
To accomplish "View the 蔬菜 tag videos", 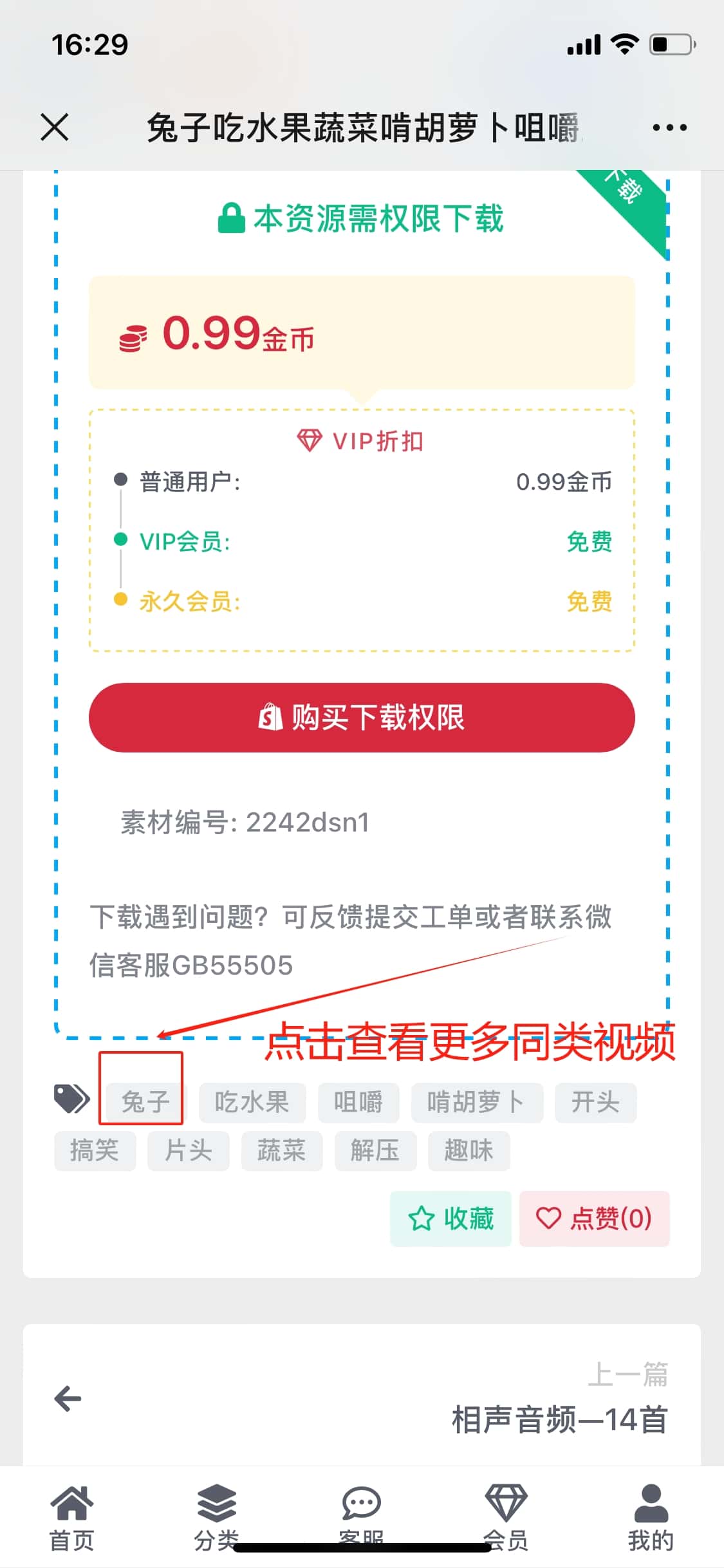I will click(x=282, y=1151).
